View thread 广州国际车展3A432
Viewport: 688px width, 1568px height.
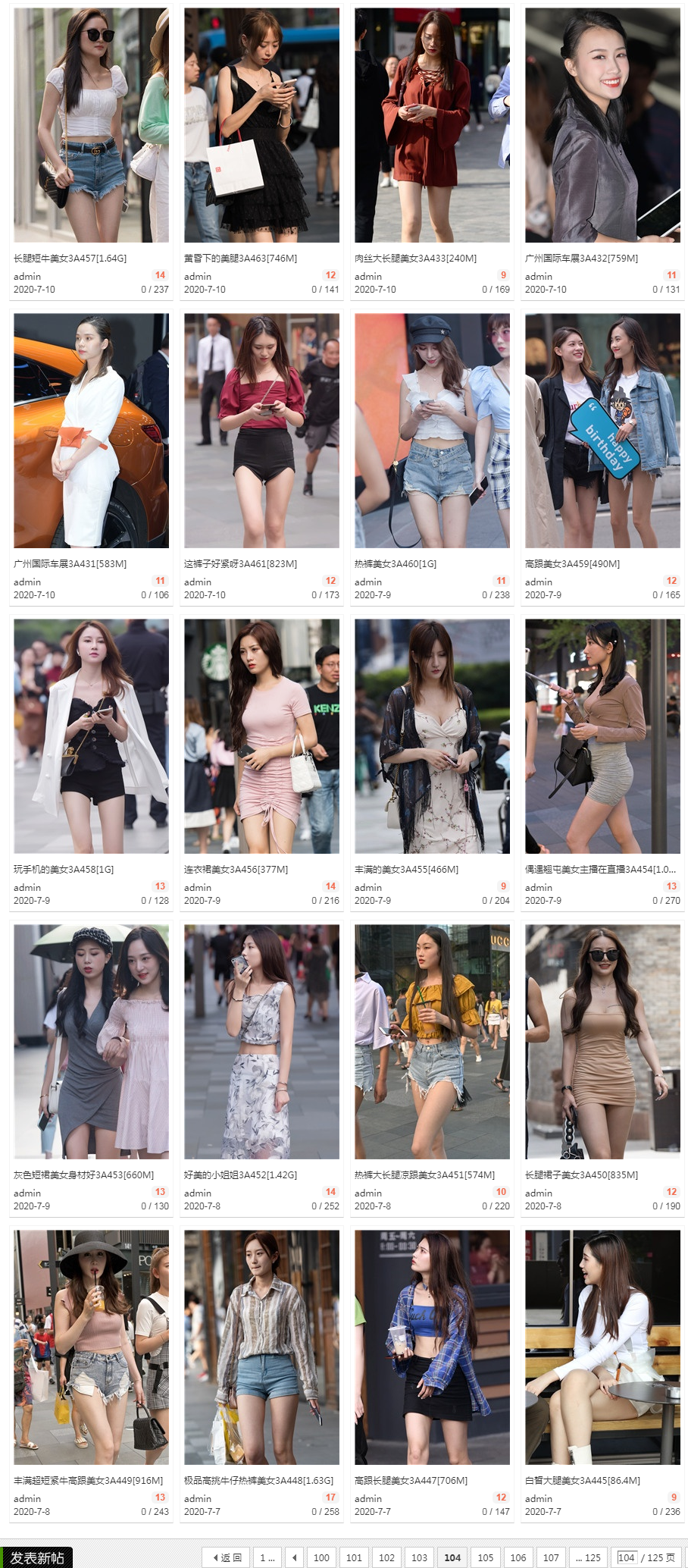tap(581, 259)
